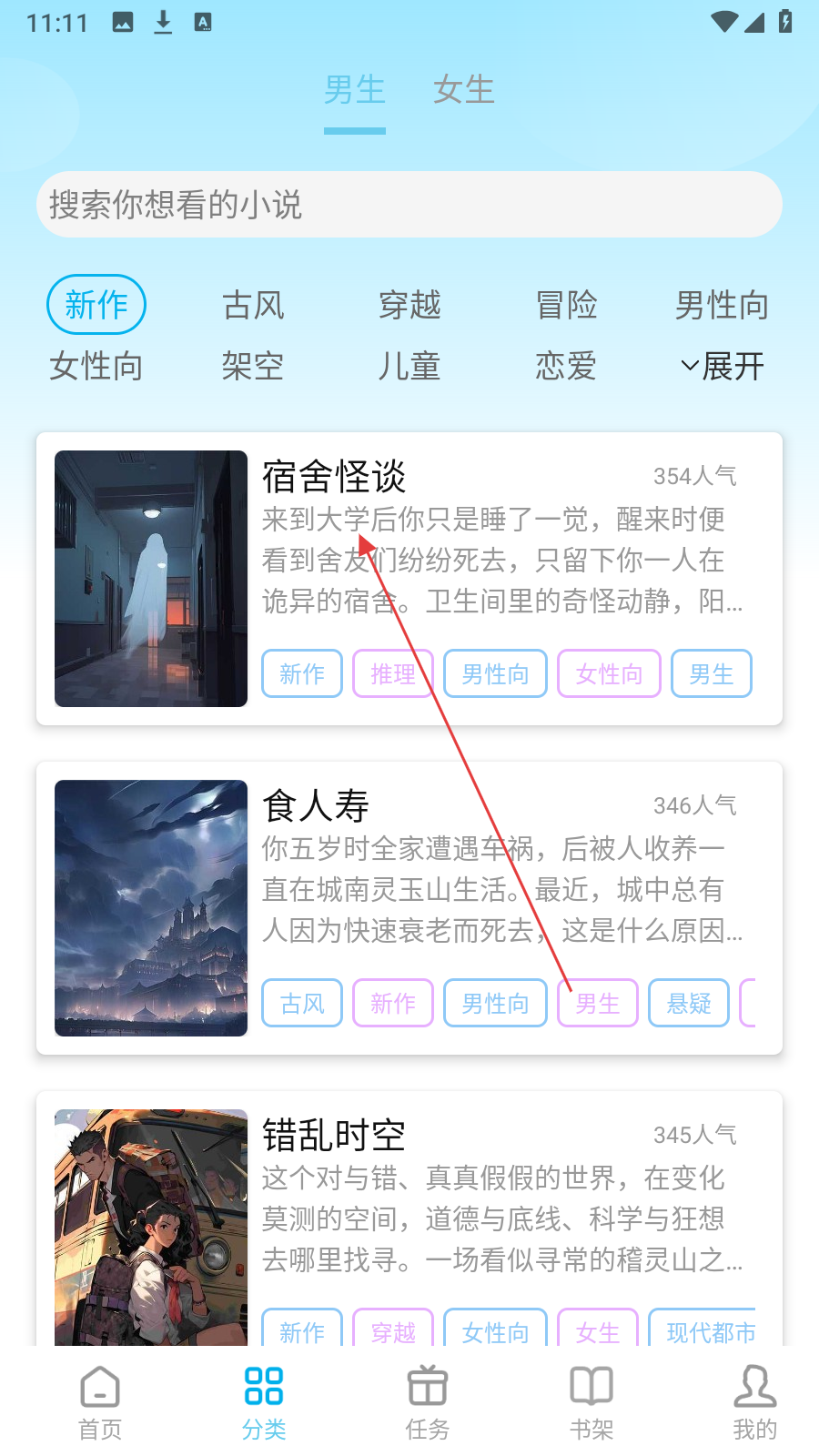Pick the 女性向 category

[x=96, y=366]
